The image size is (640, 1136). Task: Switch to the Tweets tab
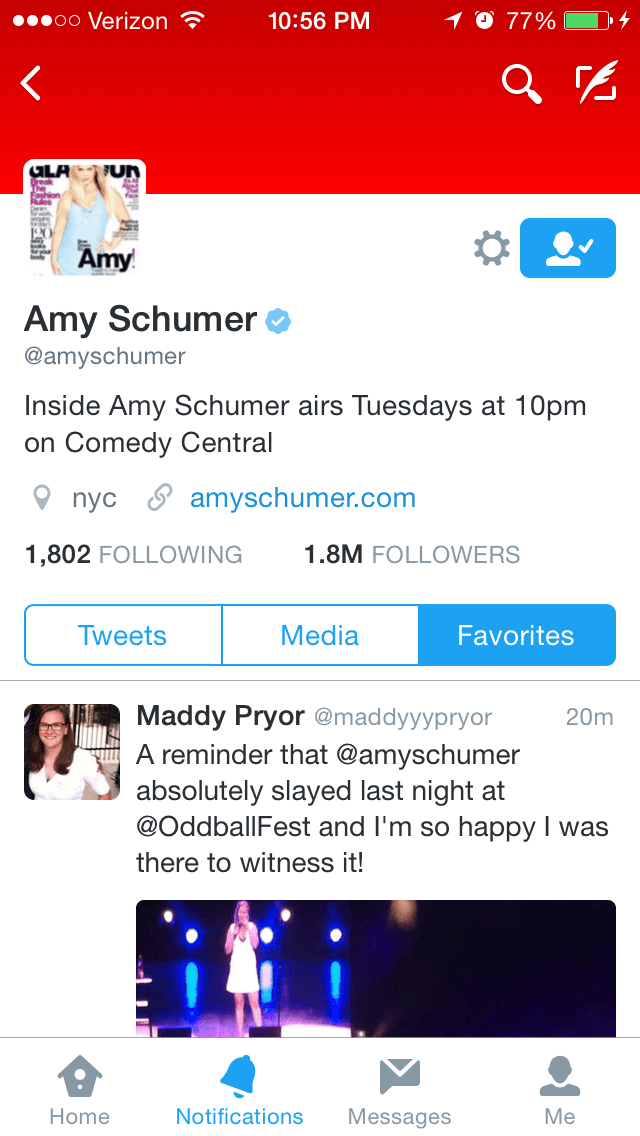123,635
